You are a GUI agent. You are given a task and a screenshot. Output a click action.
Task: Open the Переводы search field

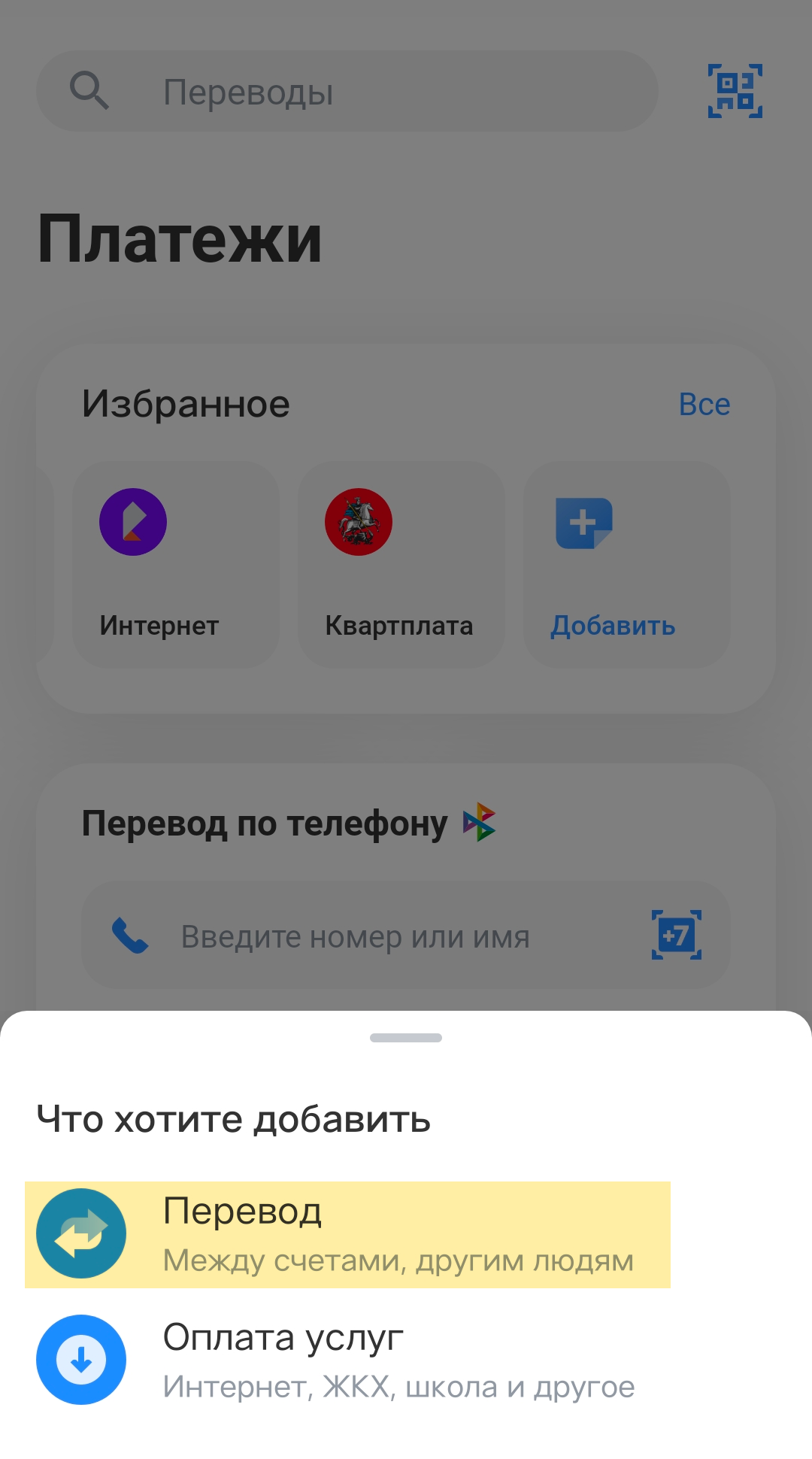point(347,91)
